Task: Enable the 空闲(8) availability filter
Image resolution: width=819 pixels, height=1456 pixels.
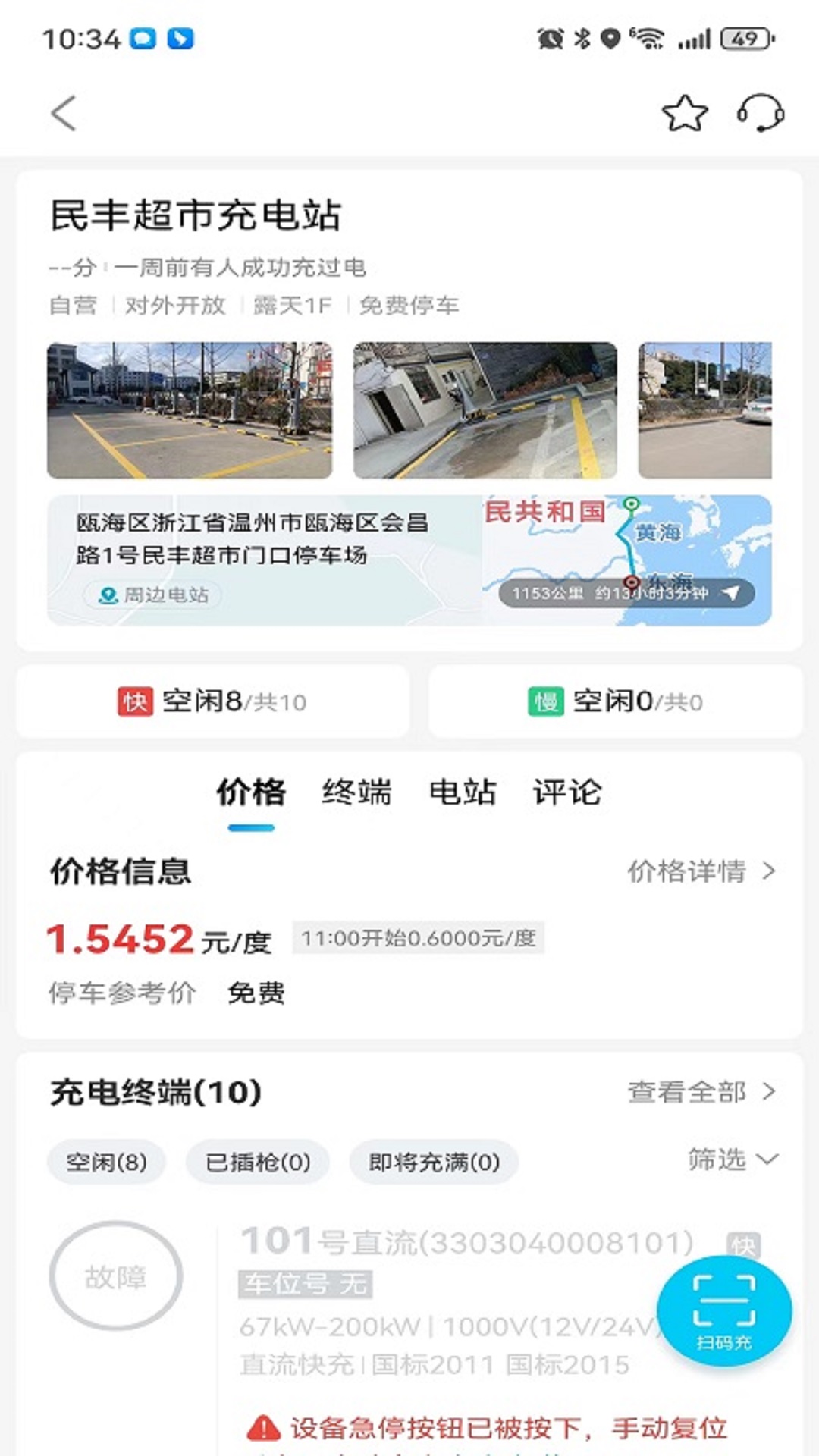Action: point(106,1161)
